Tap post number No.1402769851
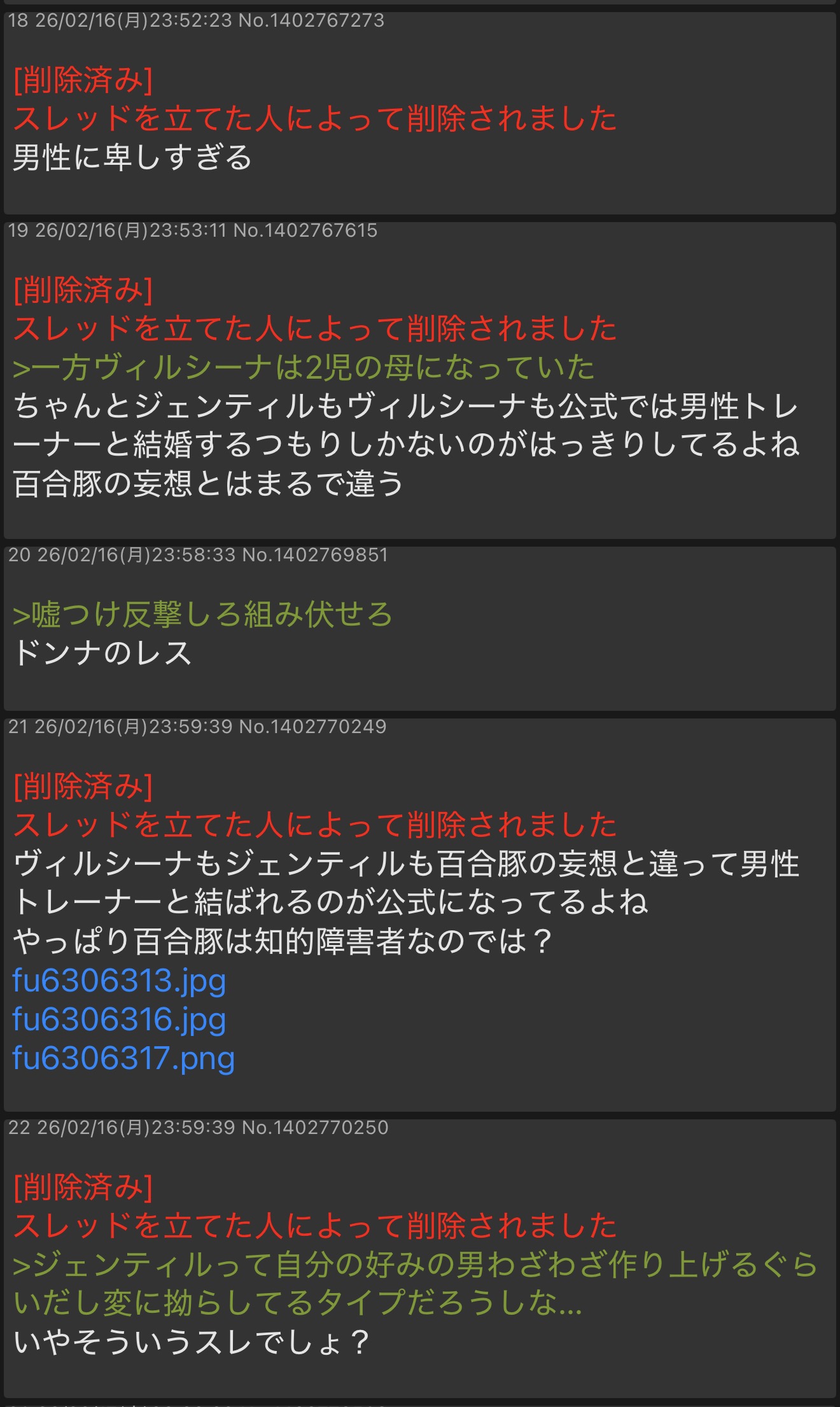This screenshot has height=1407, width=840. 315,555
